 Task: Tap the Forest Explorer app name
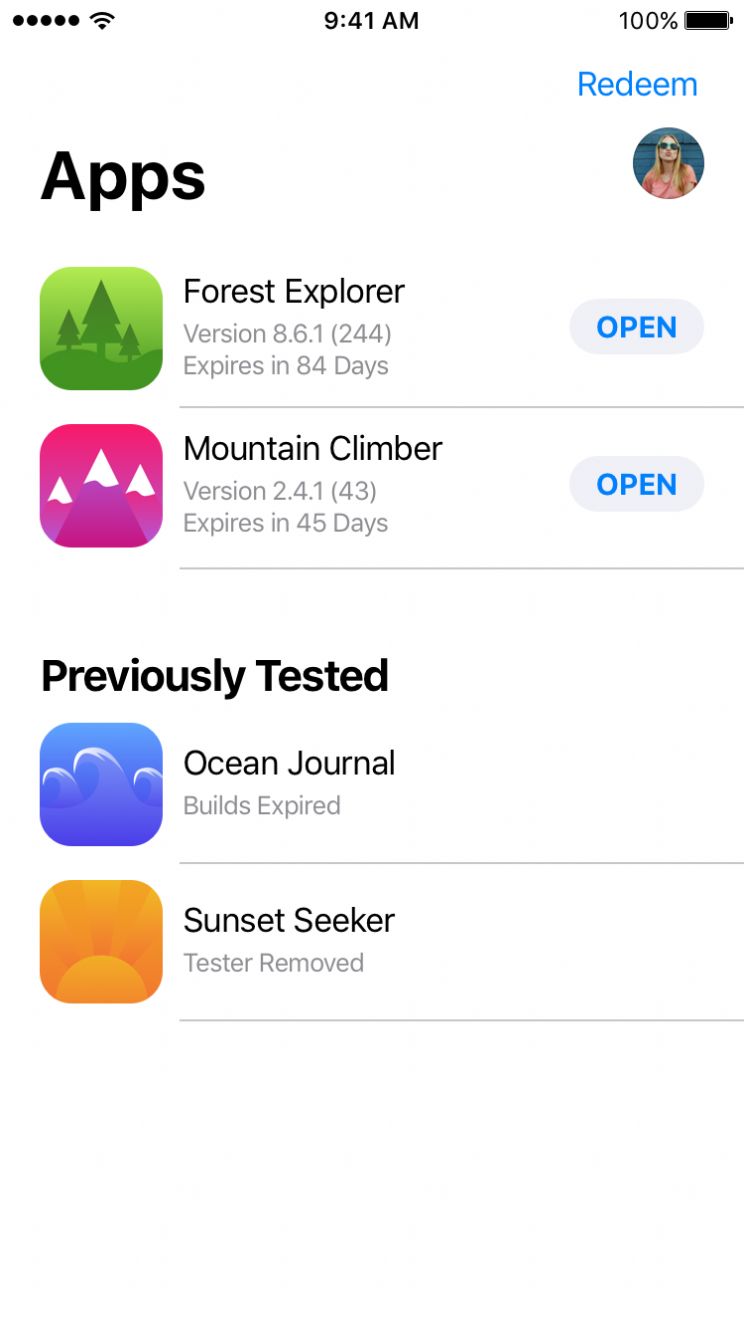pyautogui.click(x=294, y=291)
